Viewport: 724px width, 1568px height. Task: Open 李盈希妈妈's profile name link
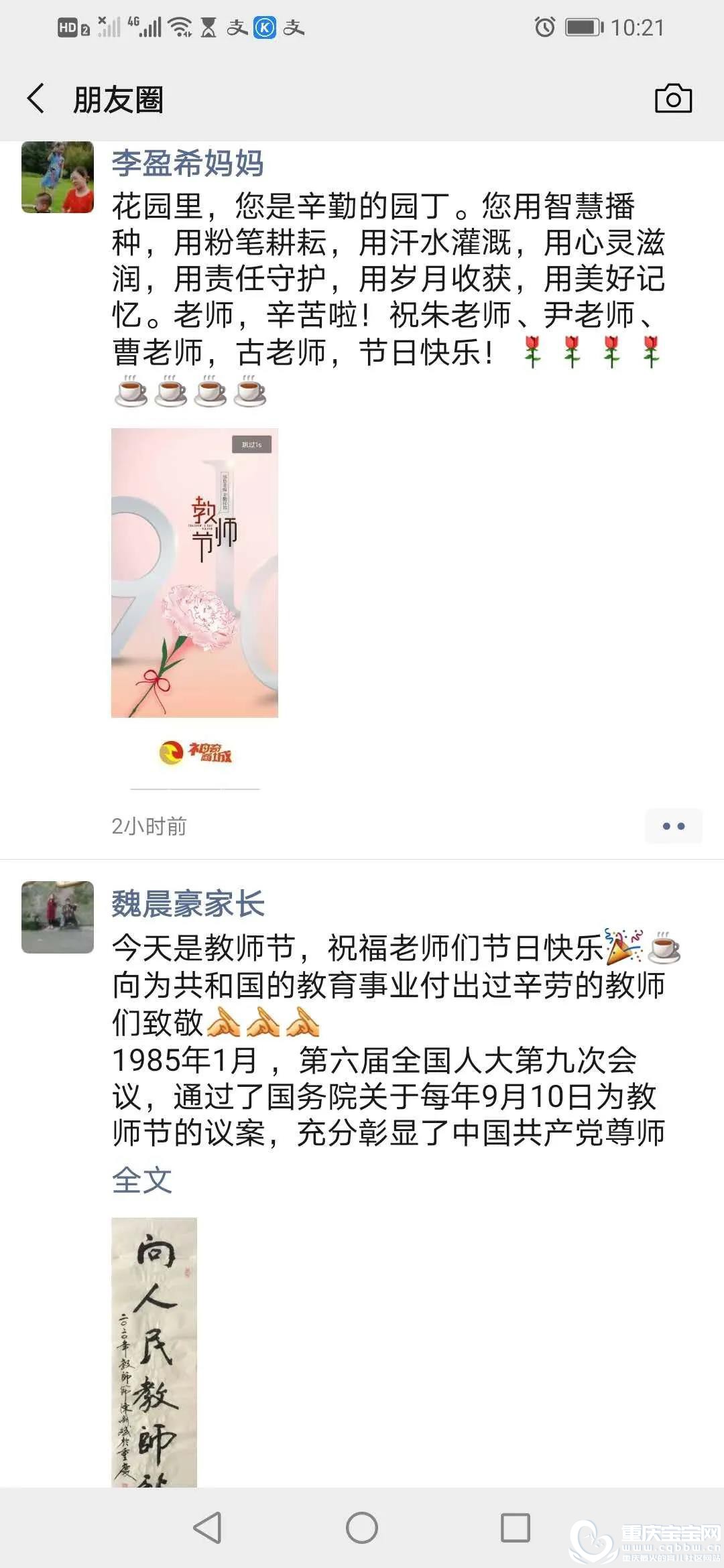(187, 164)
